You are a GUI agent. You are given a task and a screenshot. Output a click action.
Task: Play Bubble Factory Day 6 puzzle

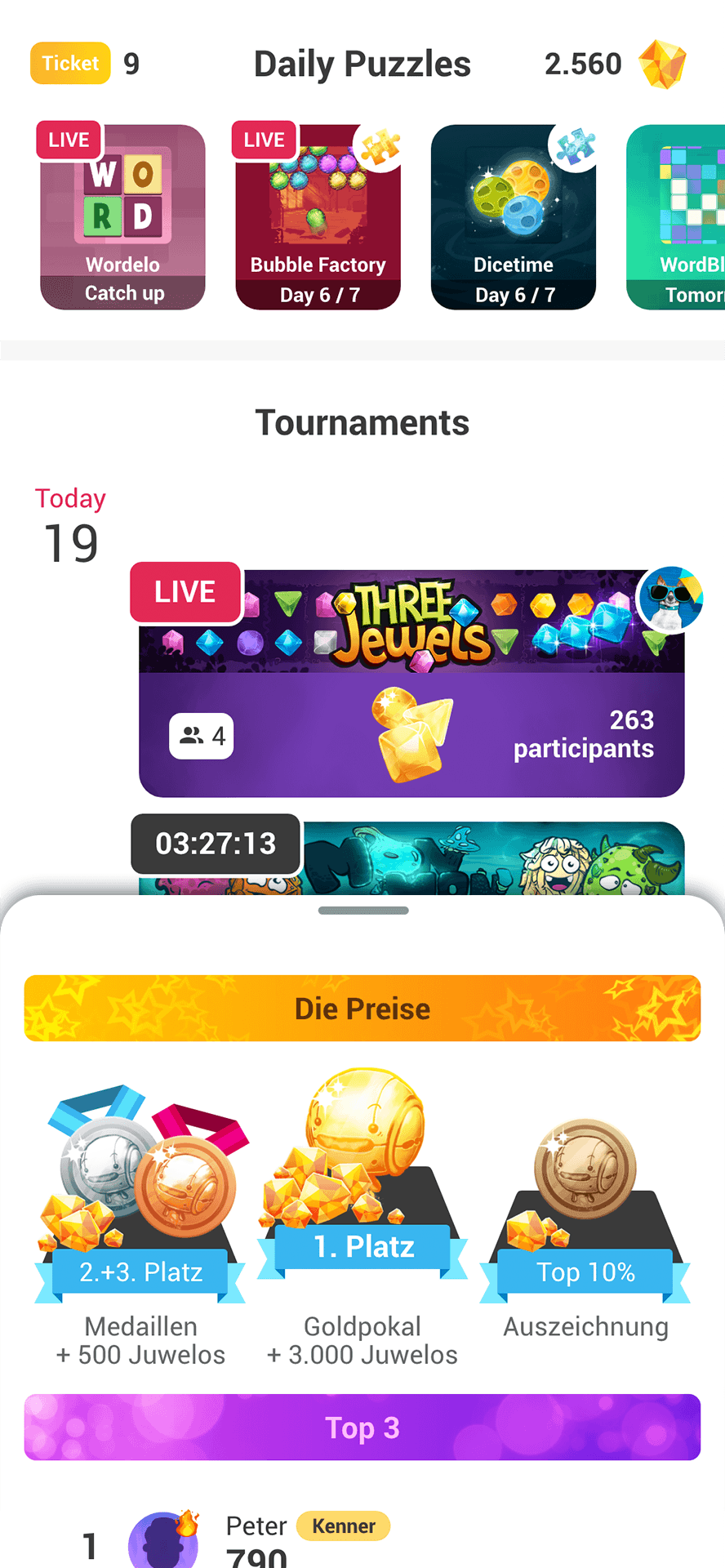318,217
